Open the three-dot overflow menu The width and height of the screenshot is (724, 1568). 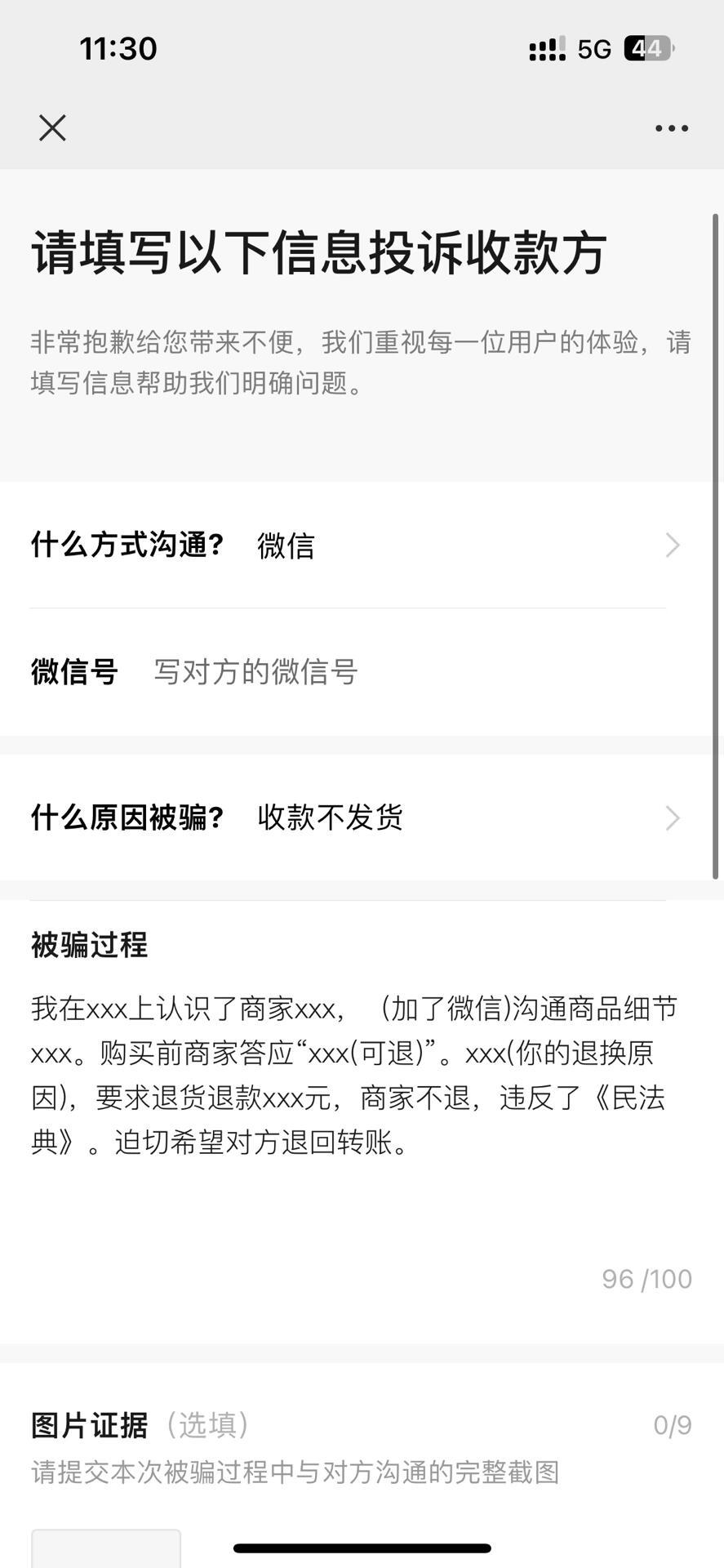[671, 128]
